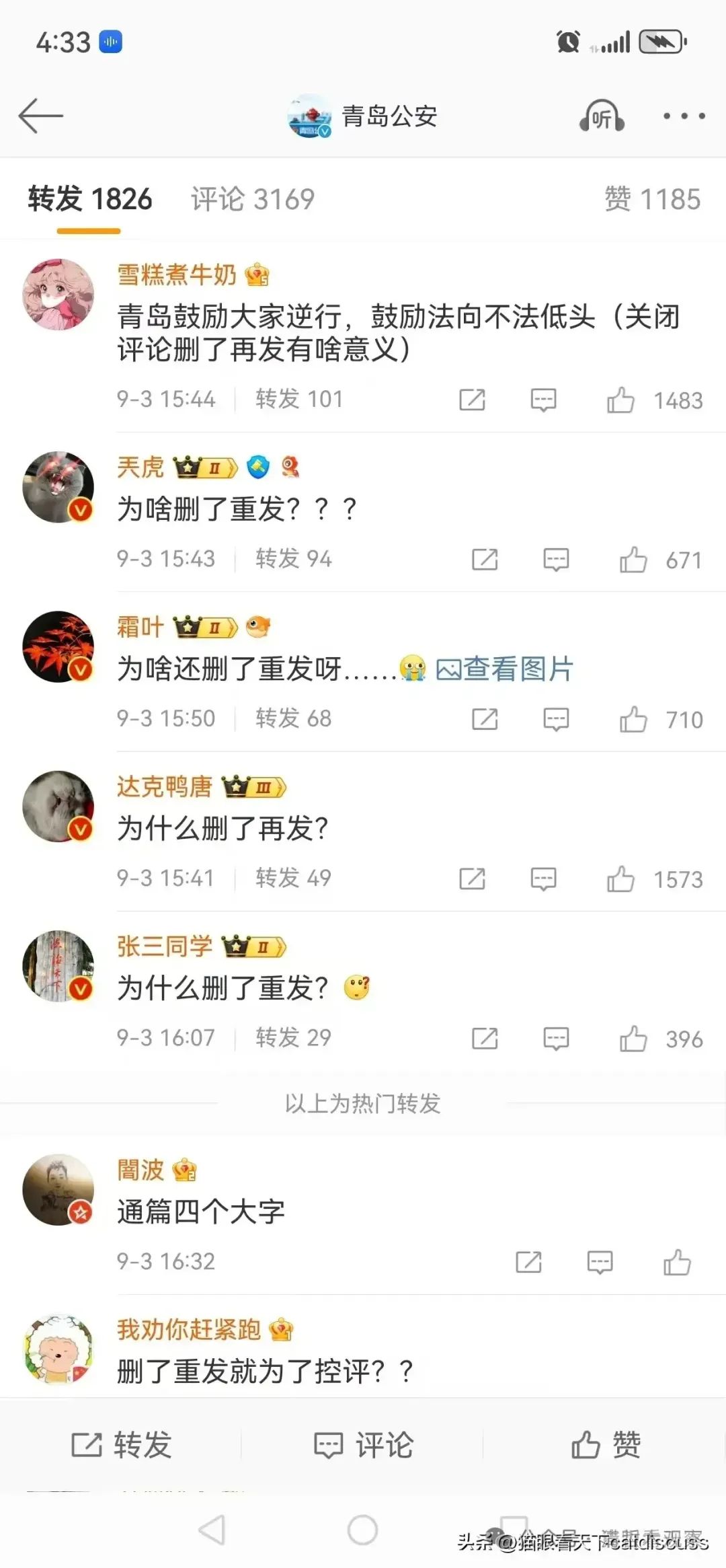Comment on 天虎's repost
The image size is (726, 1568).
[556, 560]
